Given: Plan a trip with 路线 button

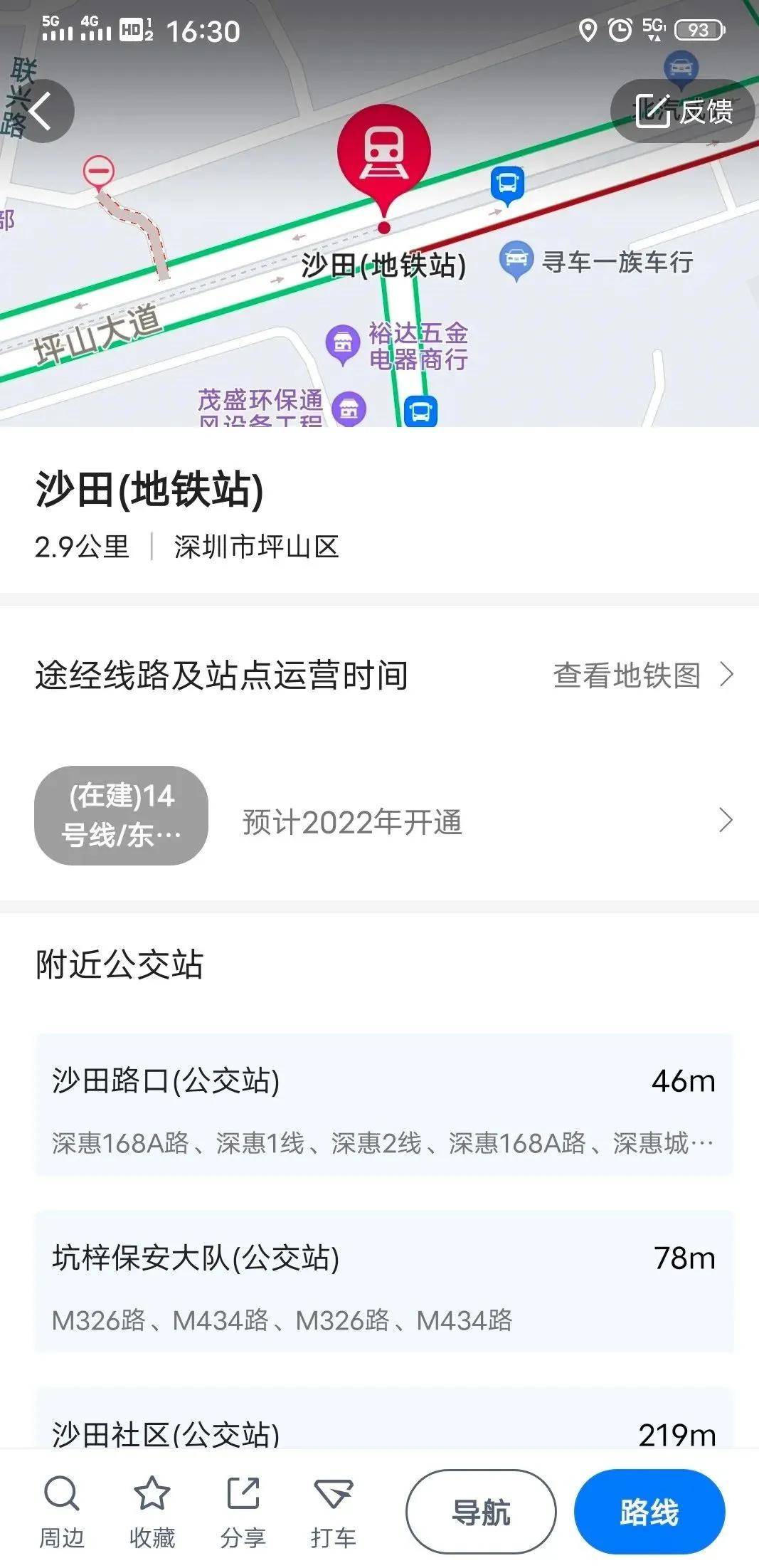Looking at the screenshot, I should click(x=649, y=1512).
